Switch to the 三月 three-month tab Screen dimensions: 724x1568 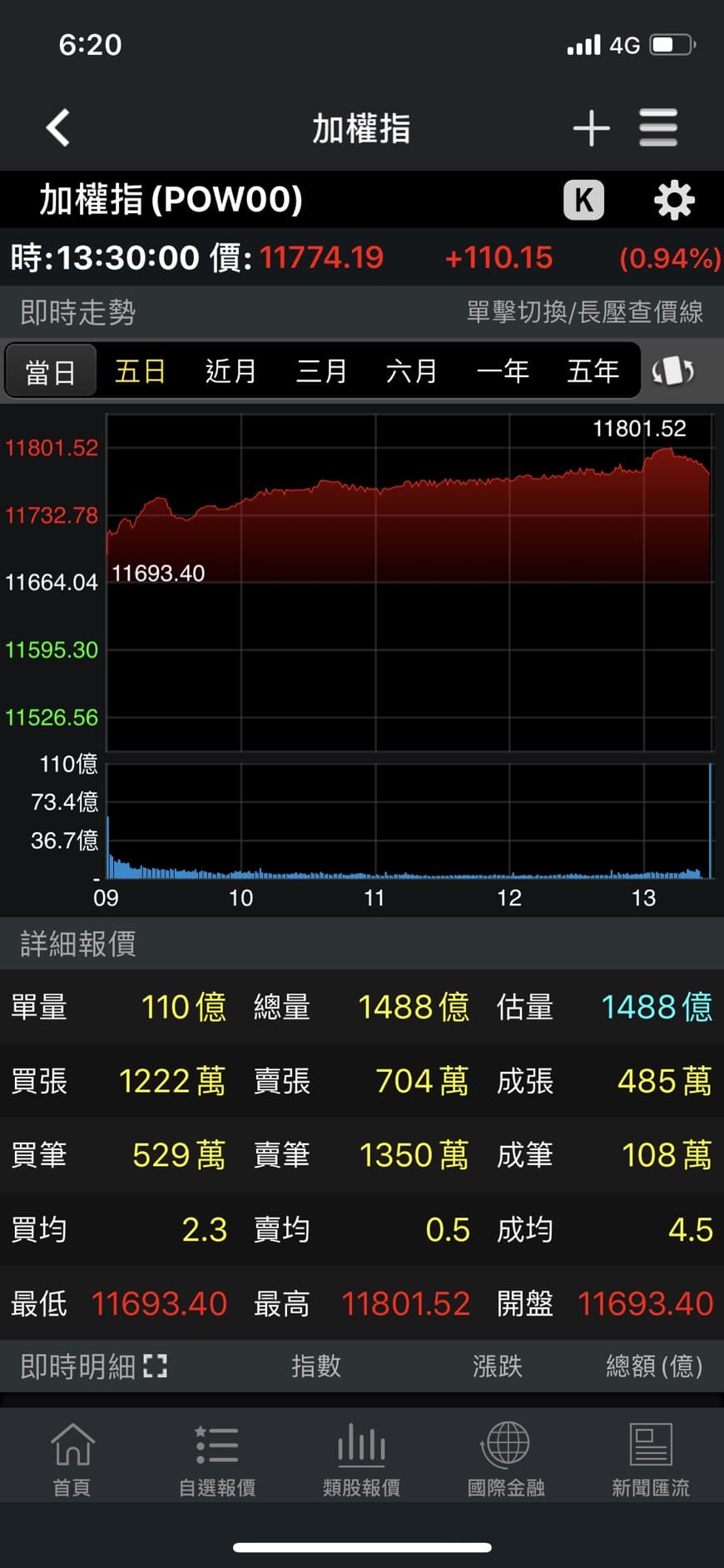pyautogui.click(x=322, y=371)
